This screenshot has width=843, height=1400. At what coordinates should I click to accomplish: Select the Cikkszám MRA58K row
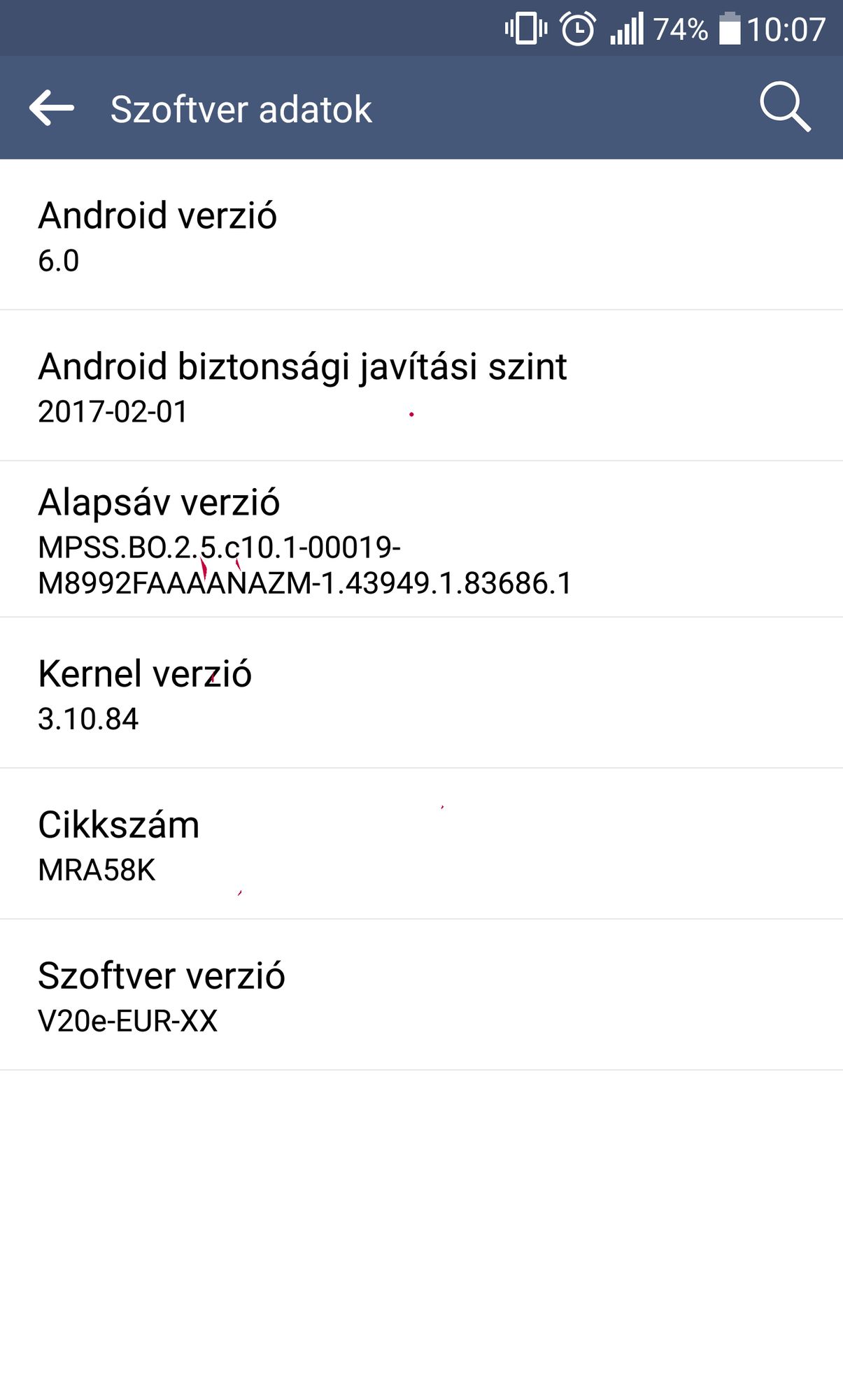tap(421, 844)
